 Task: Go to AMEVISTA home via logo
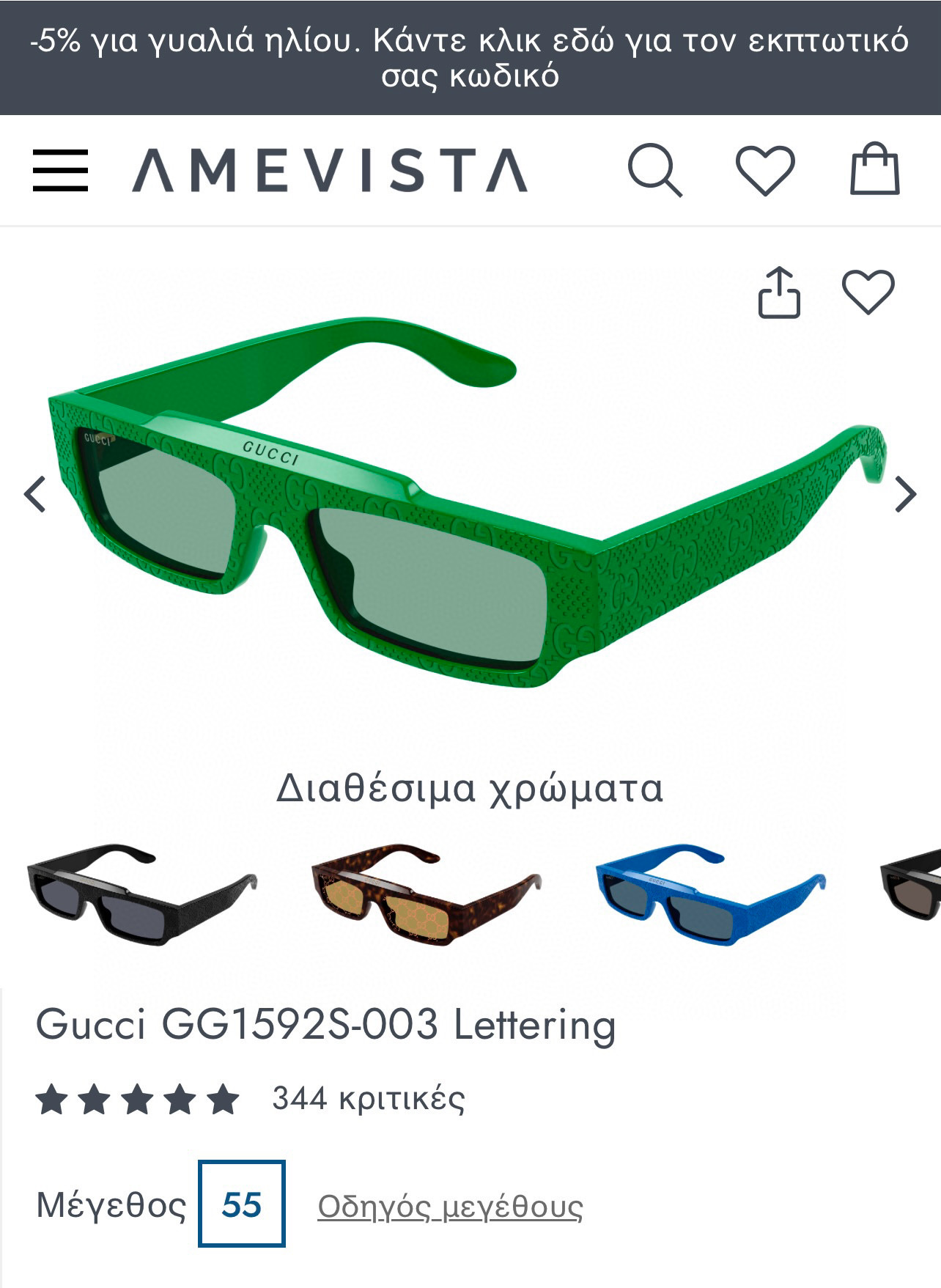(x=330, y=170)
